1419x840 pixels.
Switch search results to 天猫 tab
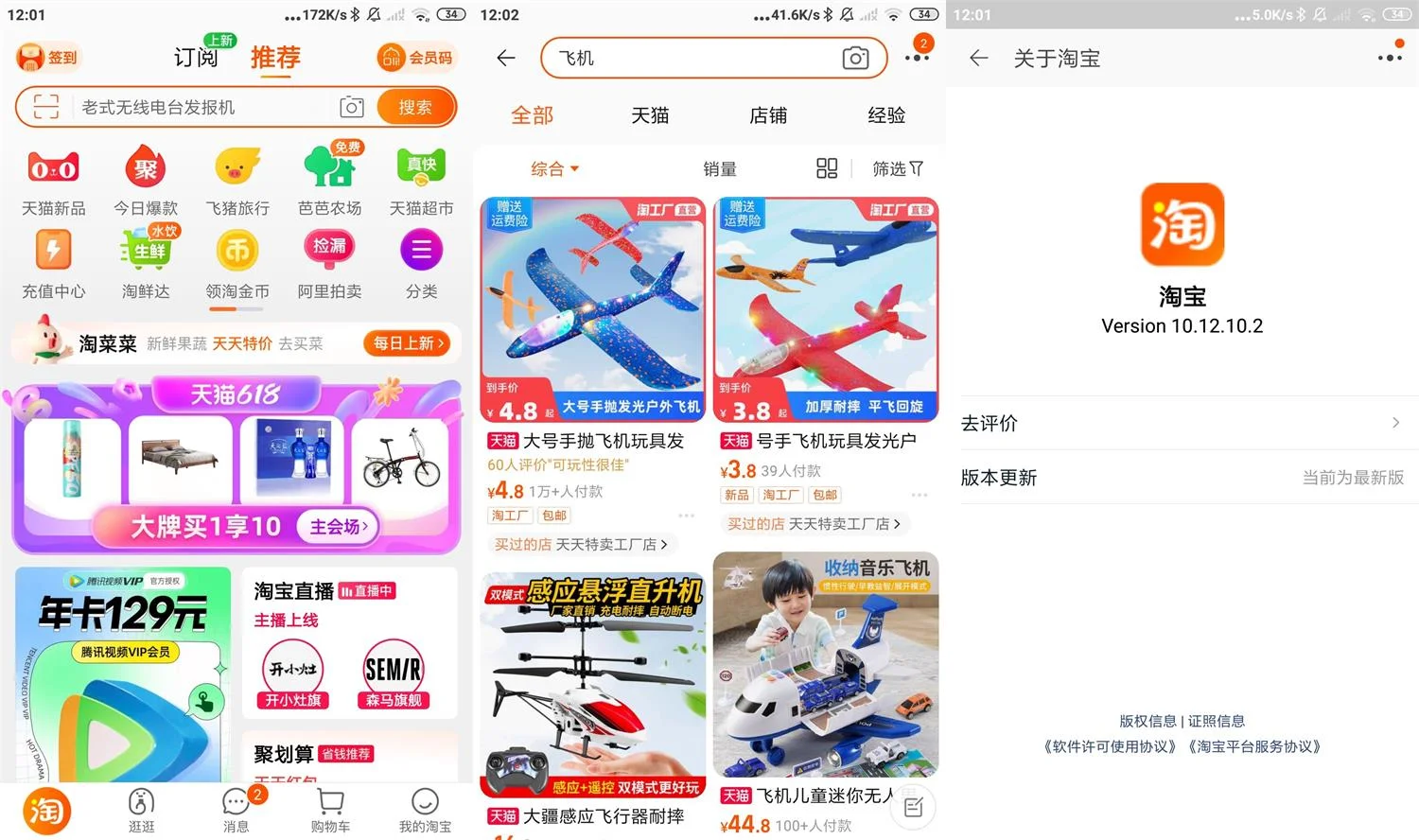pyautogui.click(x=650, y=115)
